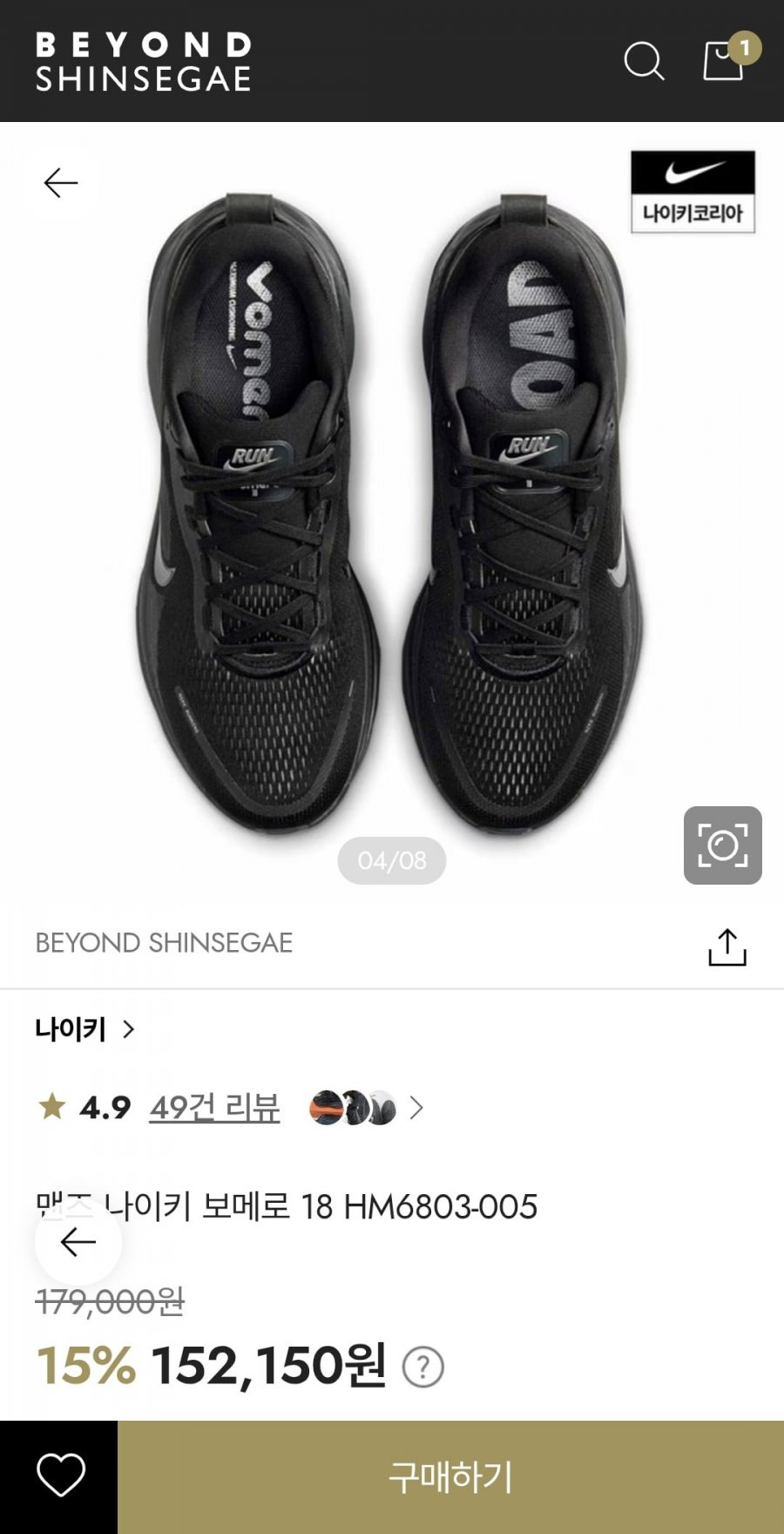
Task: Tap 구매하기 to buy now
Action: coord(450,1476)
